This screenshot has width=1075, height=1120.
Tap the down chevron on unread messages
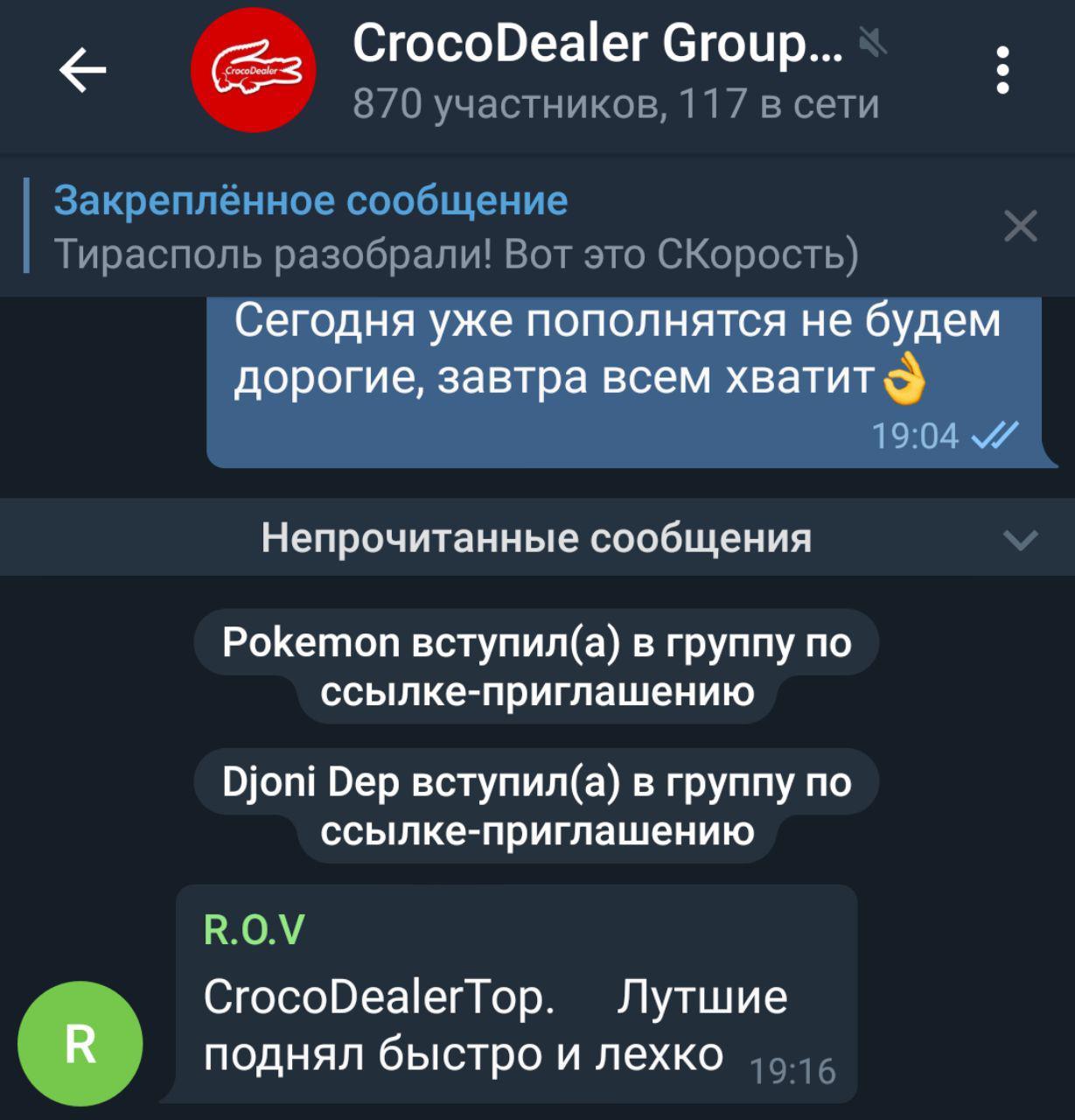1020,539
